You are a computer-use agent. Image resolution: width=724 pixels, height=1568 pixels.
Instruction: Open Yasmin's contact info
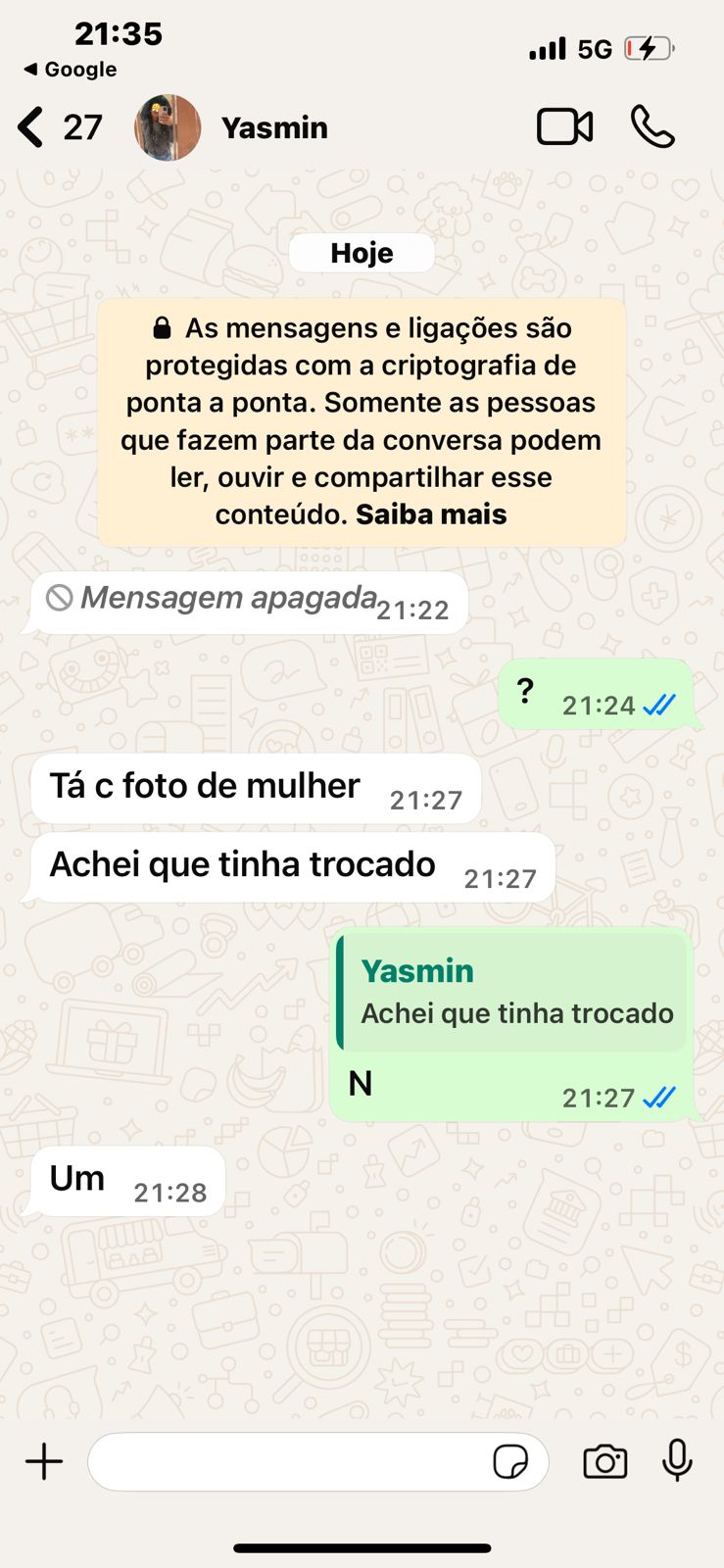pos(274,127)
